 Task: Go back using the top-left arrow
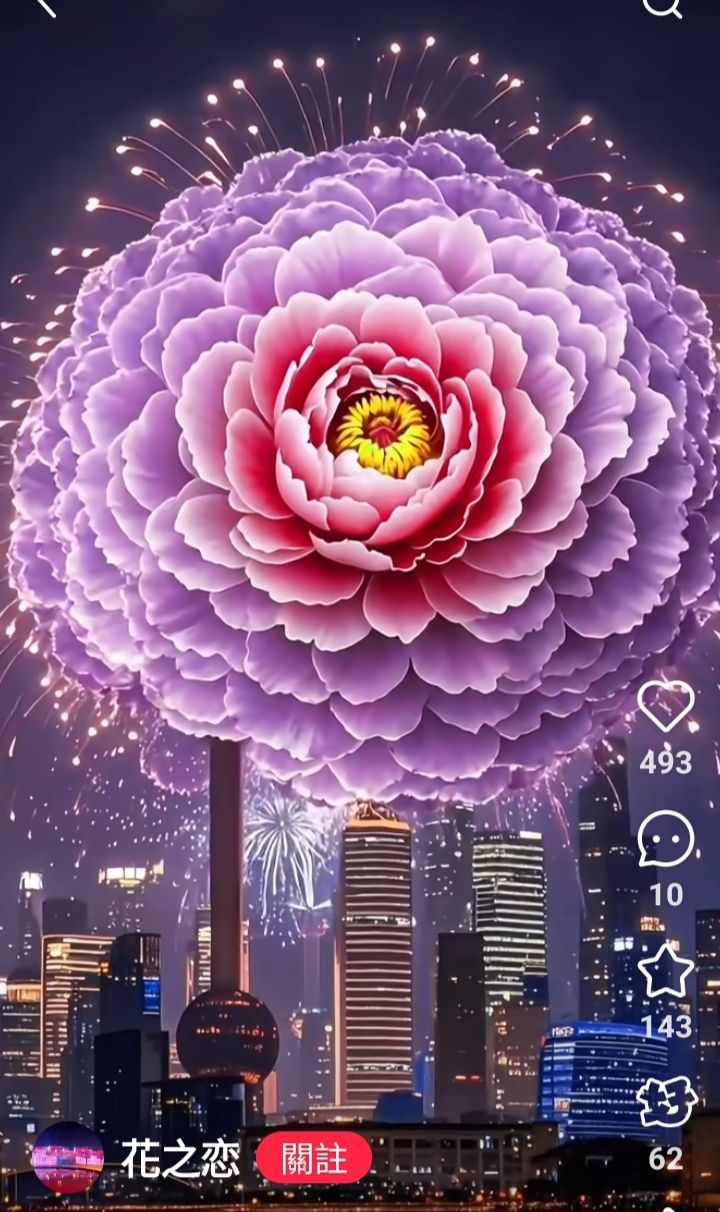tap(43, 6)
